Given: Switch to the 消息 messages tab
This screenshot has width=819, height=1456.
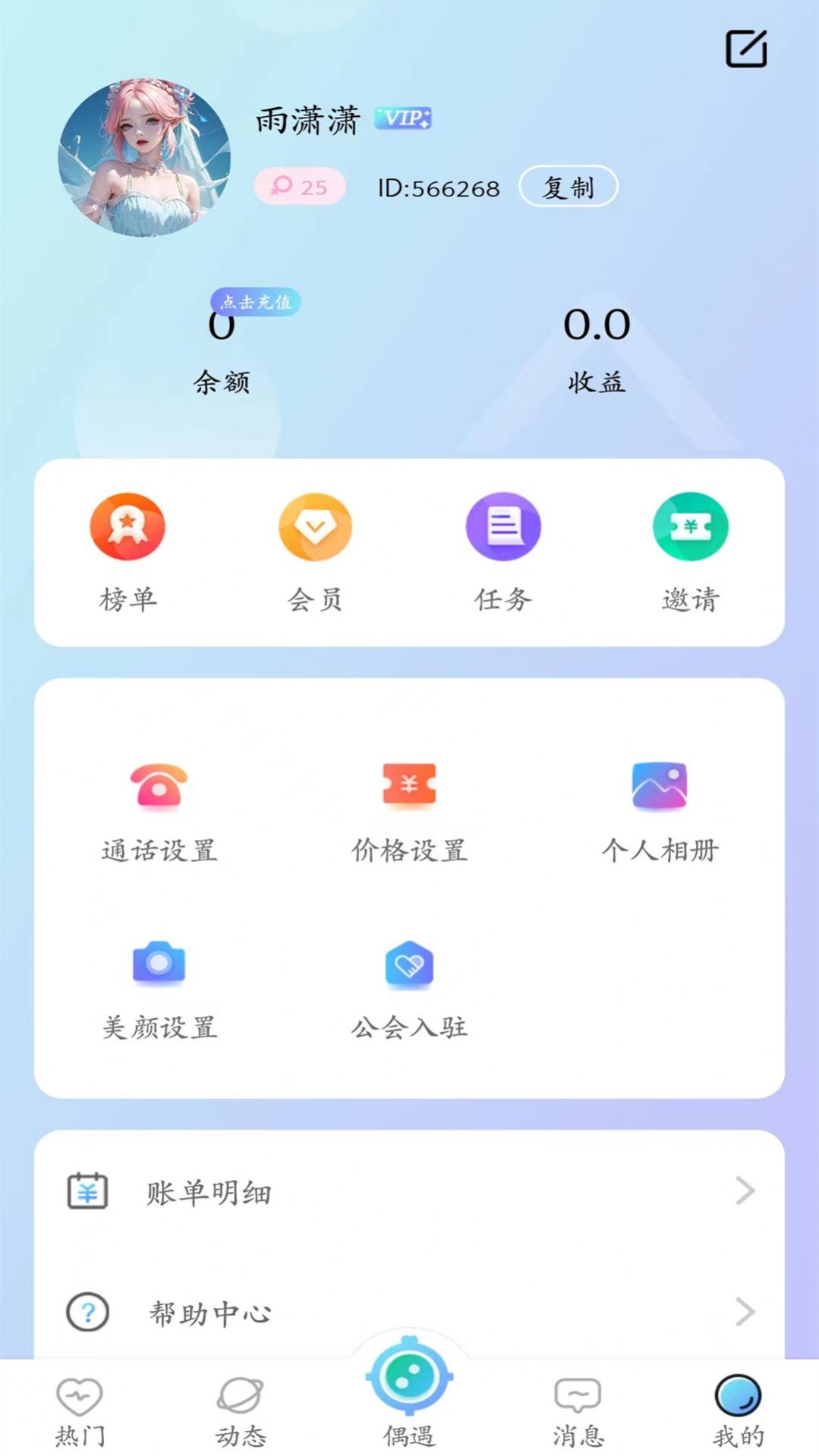Looking at the screenshot, I should click(x=578, y=1411).
